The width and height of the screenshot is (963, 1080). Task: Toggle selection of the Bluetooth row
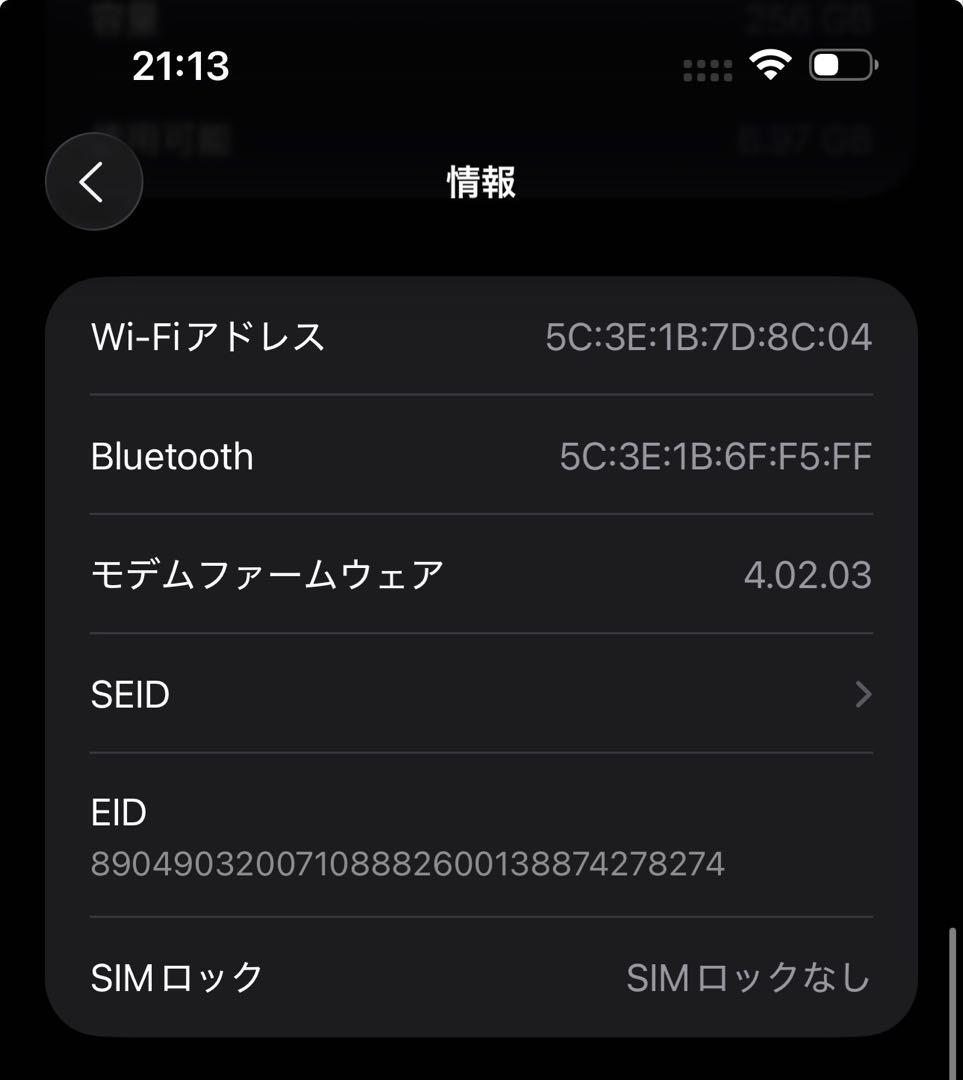click(x=481, y=456)
